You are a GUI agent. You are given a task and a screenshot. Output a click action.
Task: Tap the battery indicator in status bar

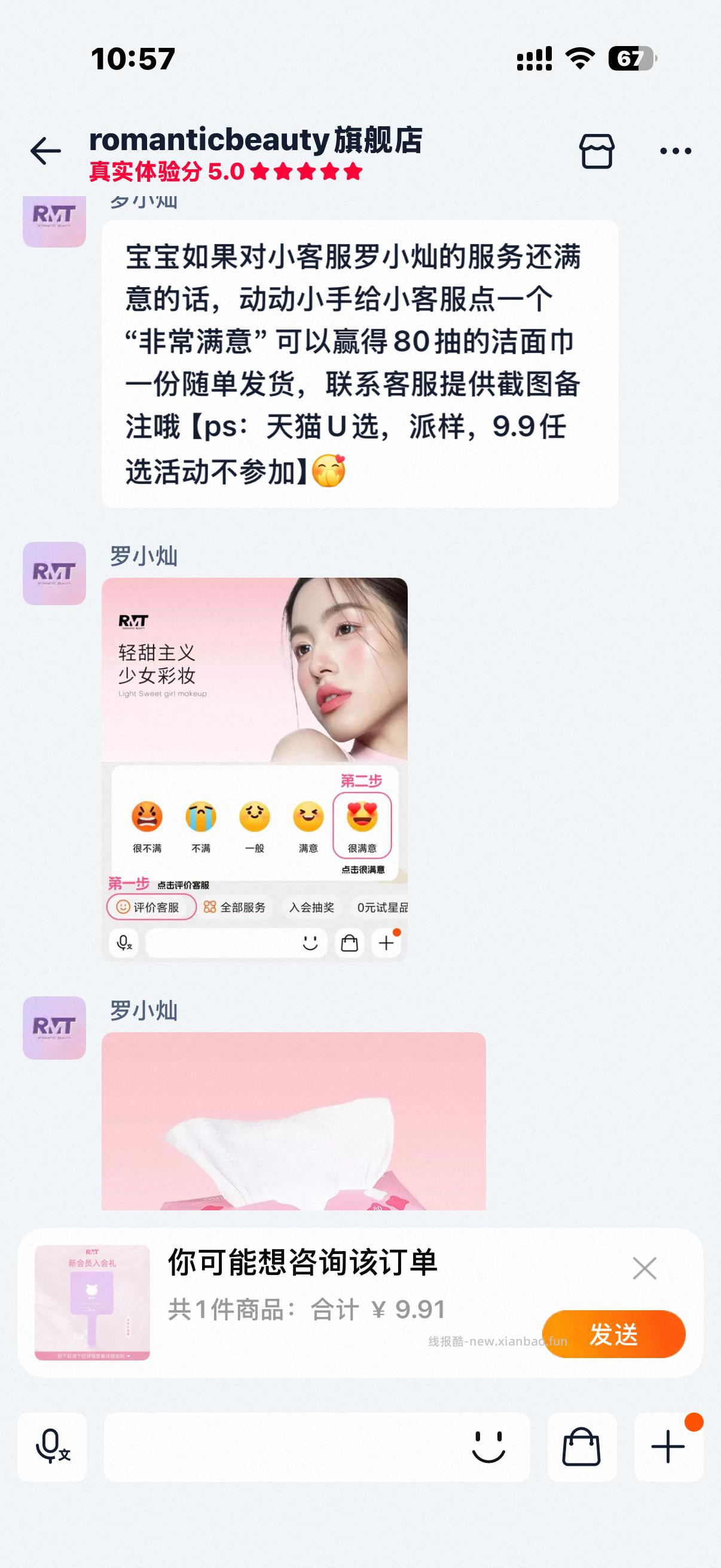point(633,58)
